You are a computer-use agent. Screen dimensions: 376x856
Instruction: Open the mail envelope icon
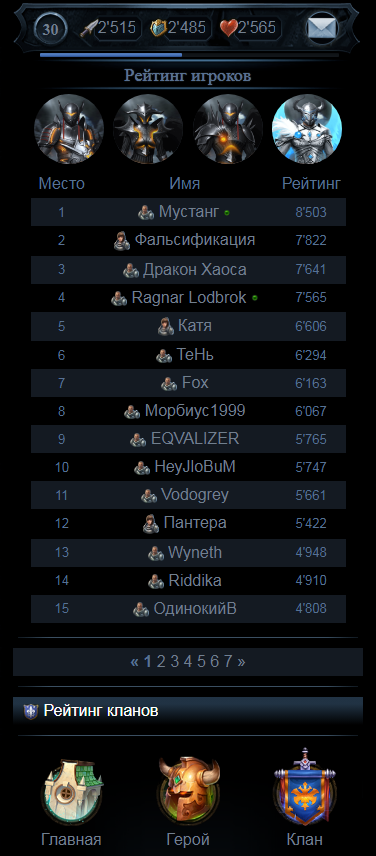tap(323, 28)
